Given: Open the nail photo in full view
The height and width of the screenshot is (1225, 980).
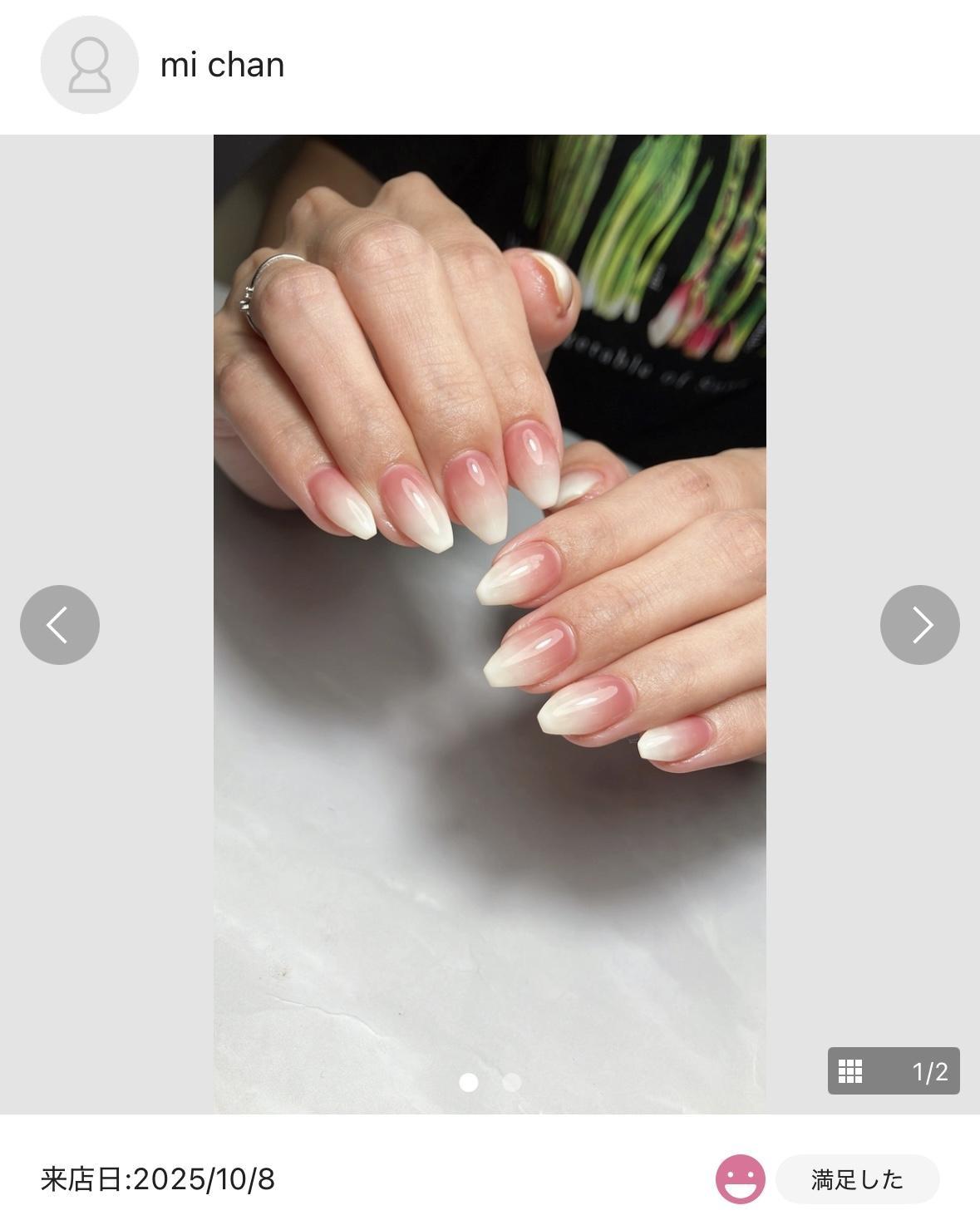Looking at the screenshot, I should point(490,623).
